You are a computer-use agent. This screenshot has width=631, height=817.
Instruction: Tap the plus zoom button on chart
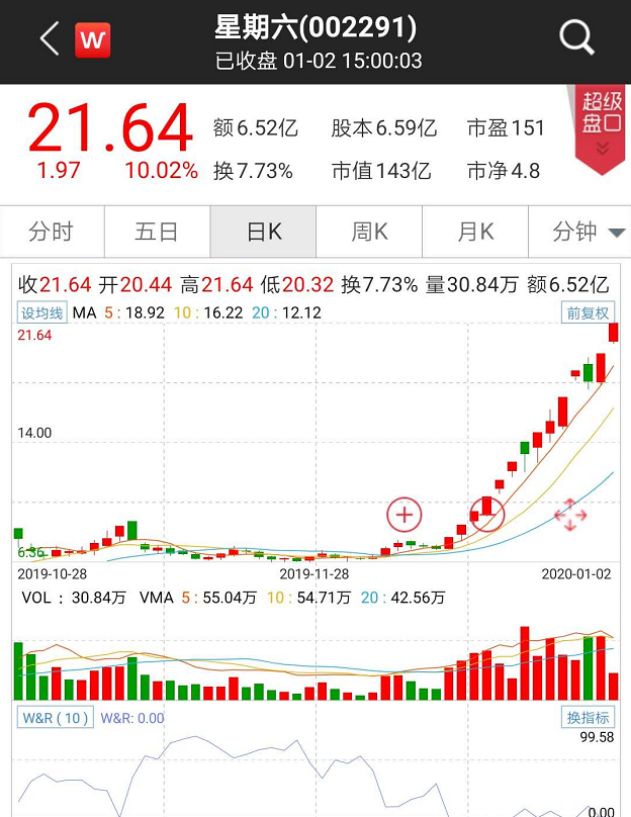pos(405,515)
